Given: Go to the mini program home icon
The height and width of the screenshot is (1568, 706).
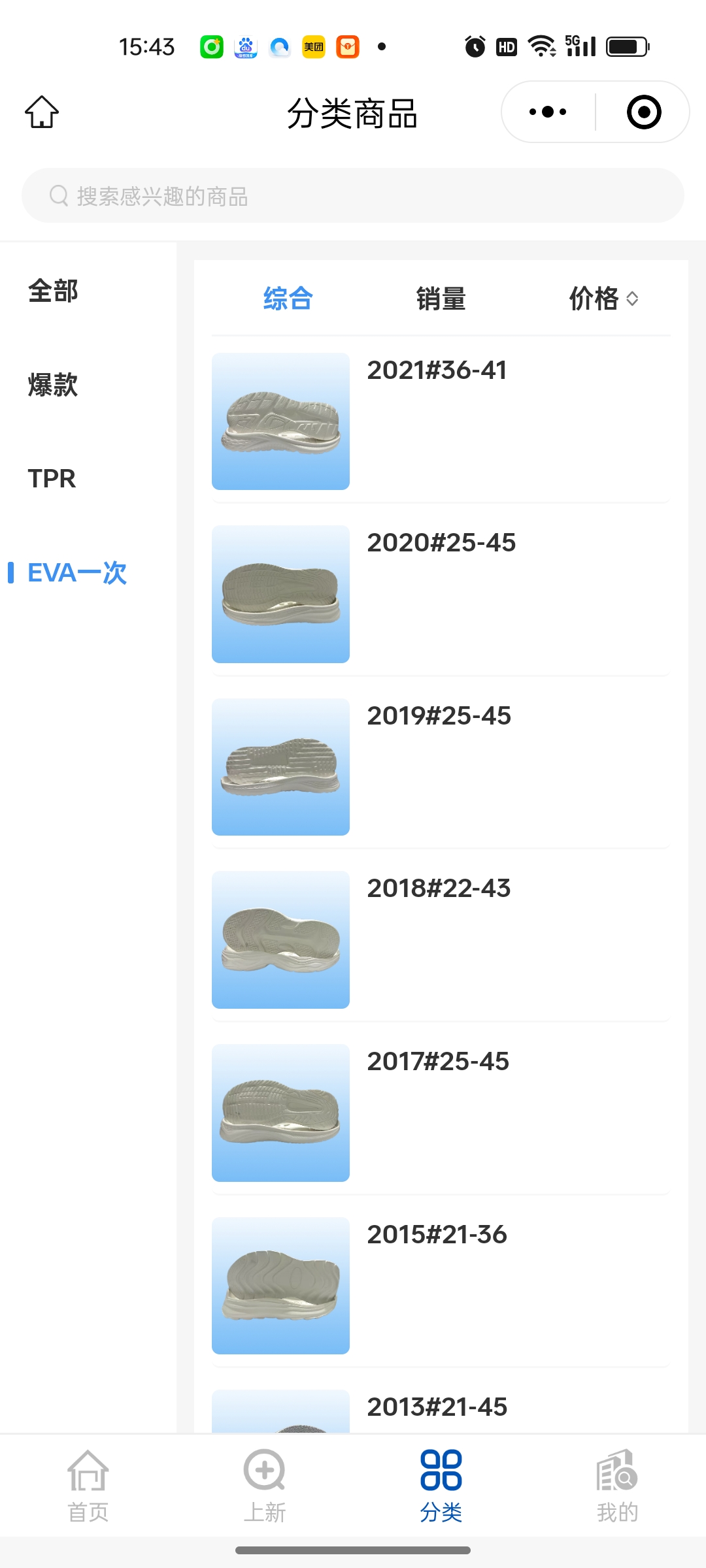Looking at the screenshot, I should tap(42, 112).
